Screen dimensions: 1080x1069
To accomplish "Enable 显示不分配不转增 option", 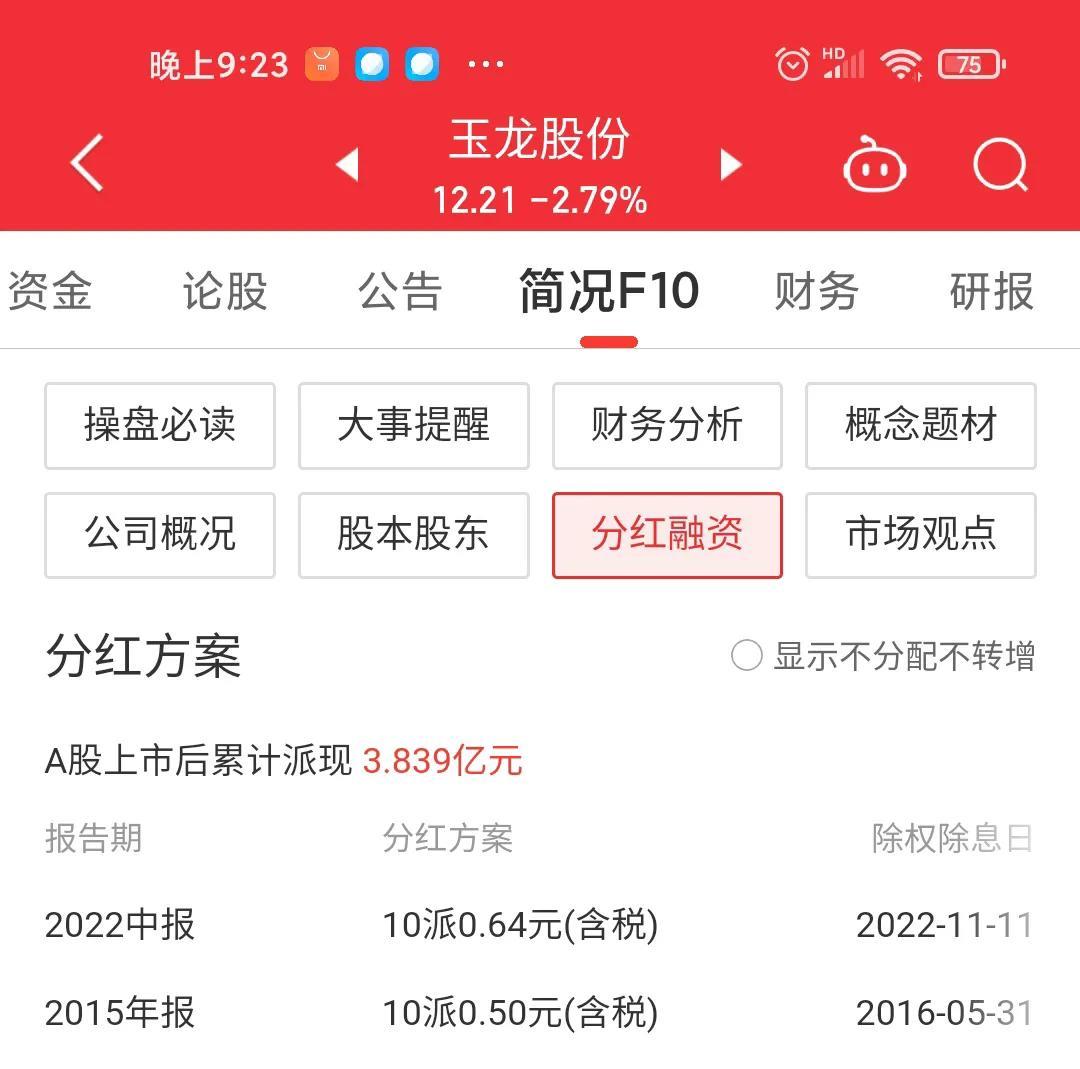I will [x=747, y=657].
